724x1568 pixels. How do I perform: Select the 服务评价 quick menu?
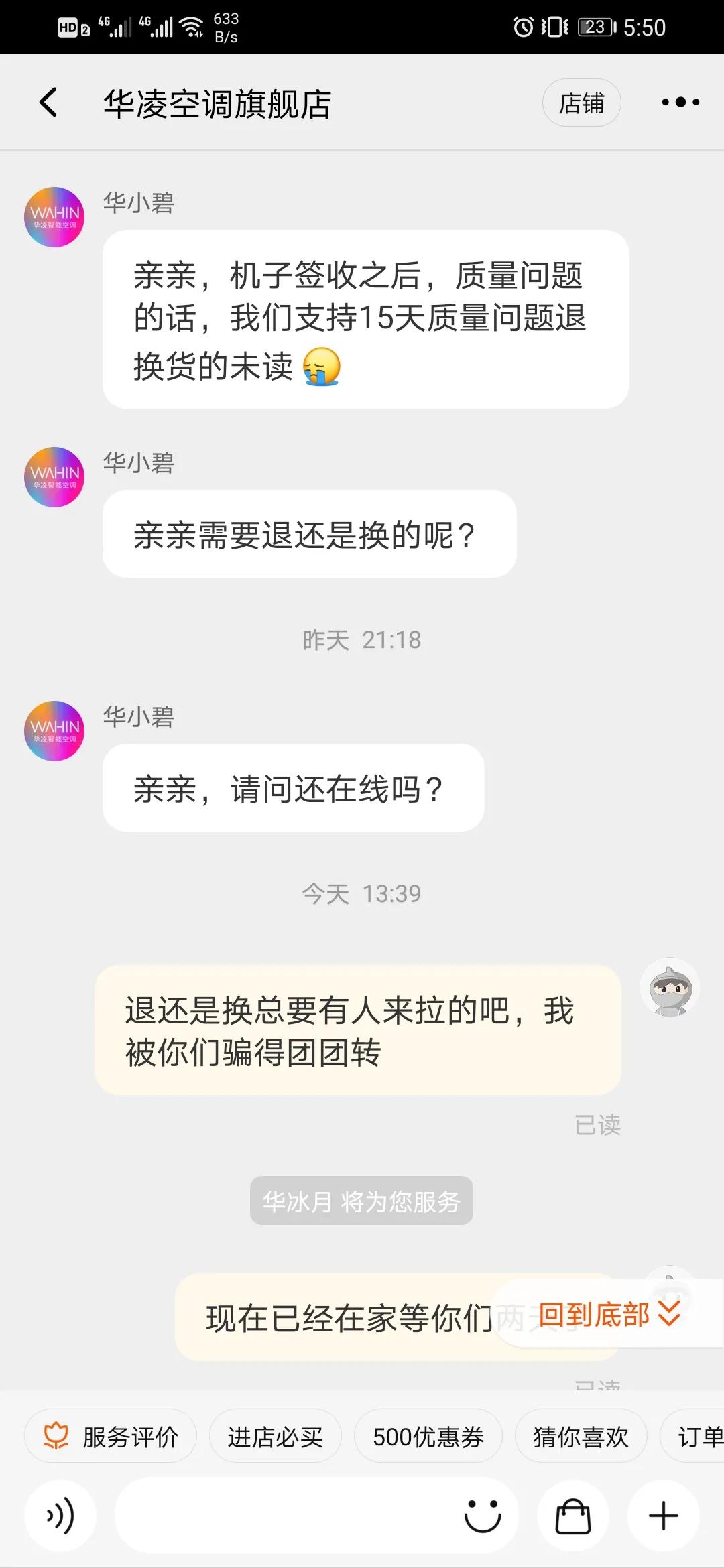(x=111, y=1434)
